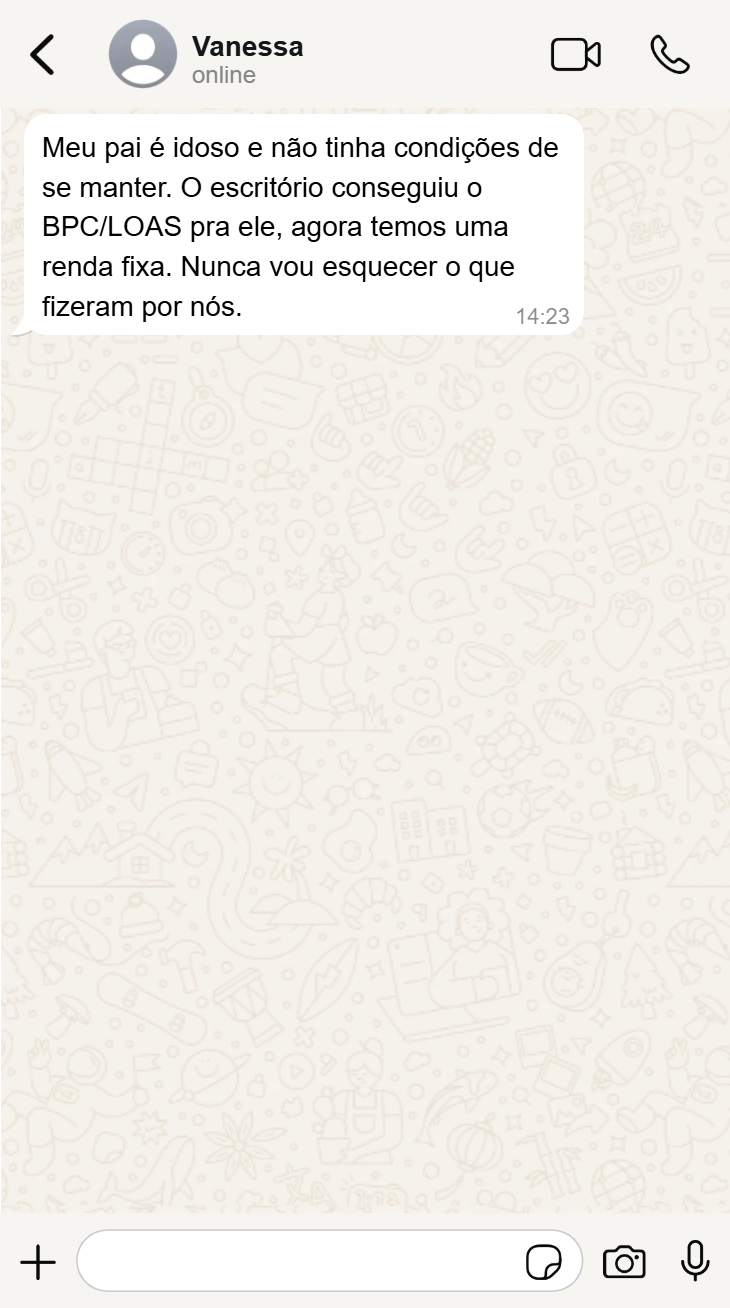Screen dimensions: 730x1308
Task: Open the camera to send a photo
Action: click(x=624, y=1262)
